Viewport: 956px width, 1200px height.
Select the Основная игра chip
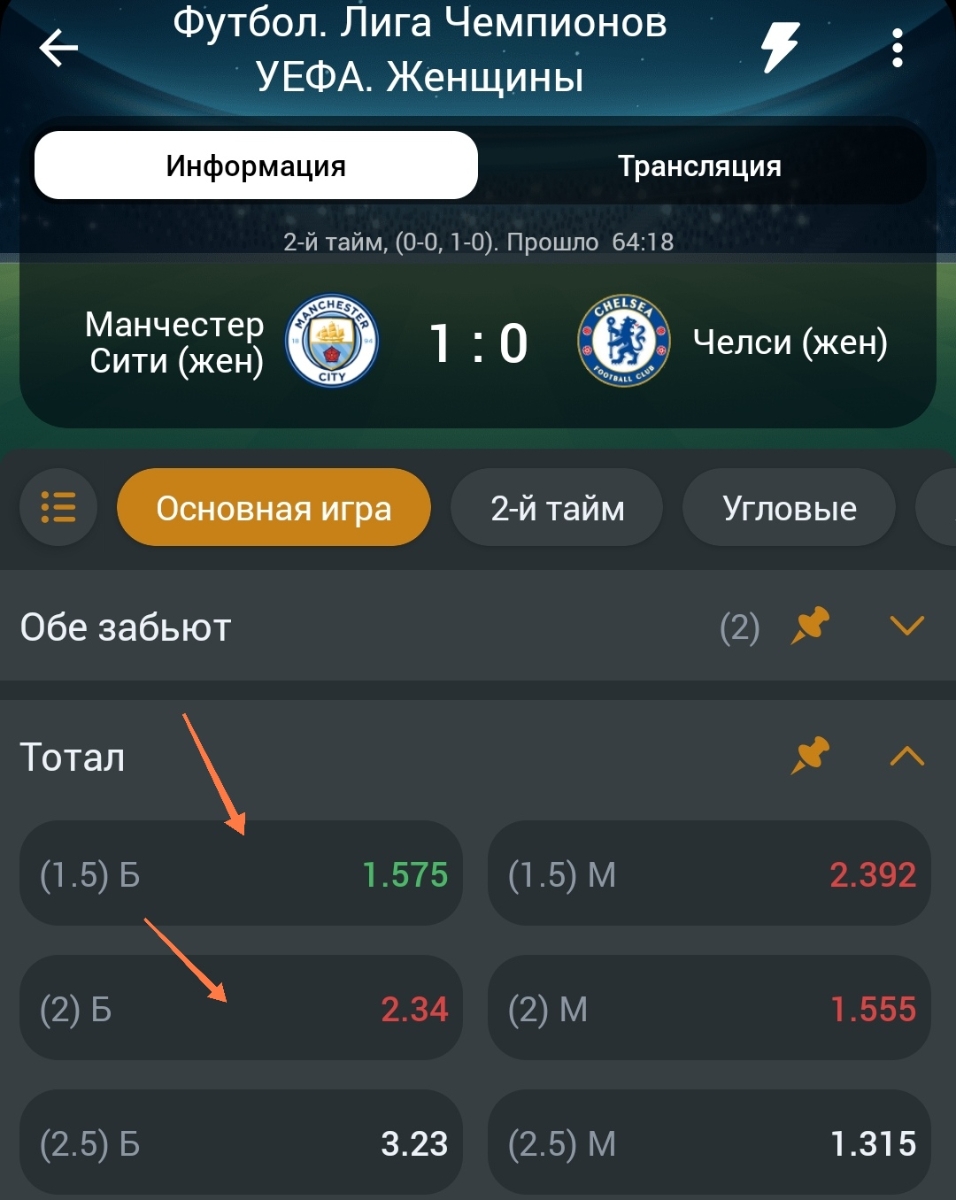tap(273, 508)
